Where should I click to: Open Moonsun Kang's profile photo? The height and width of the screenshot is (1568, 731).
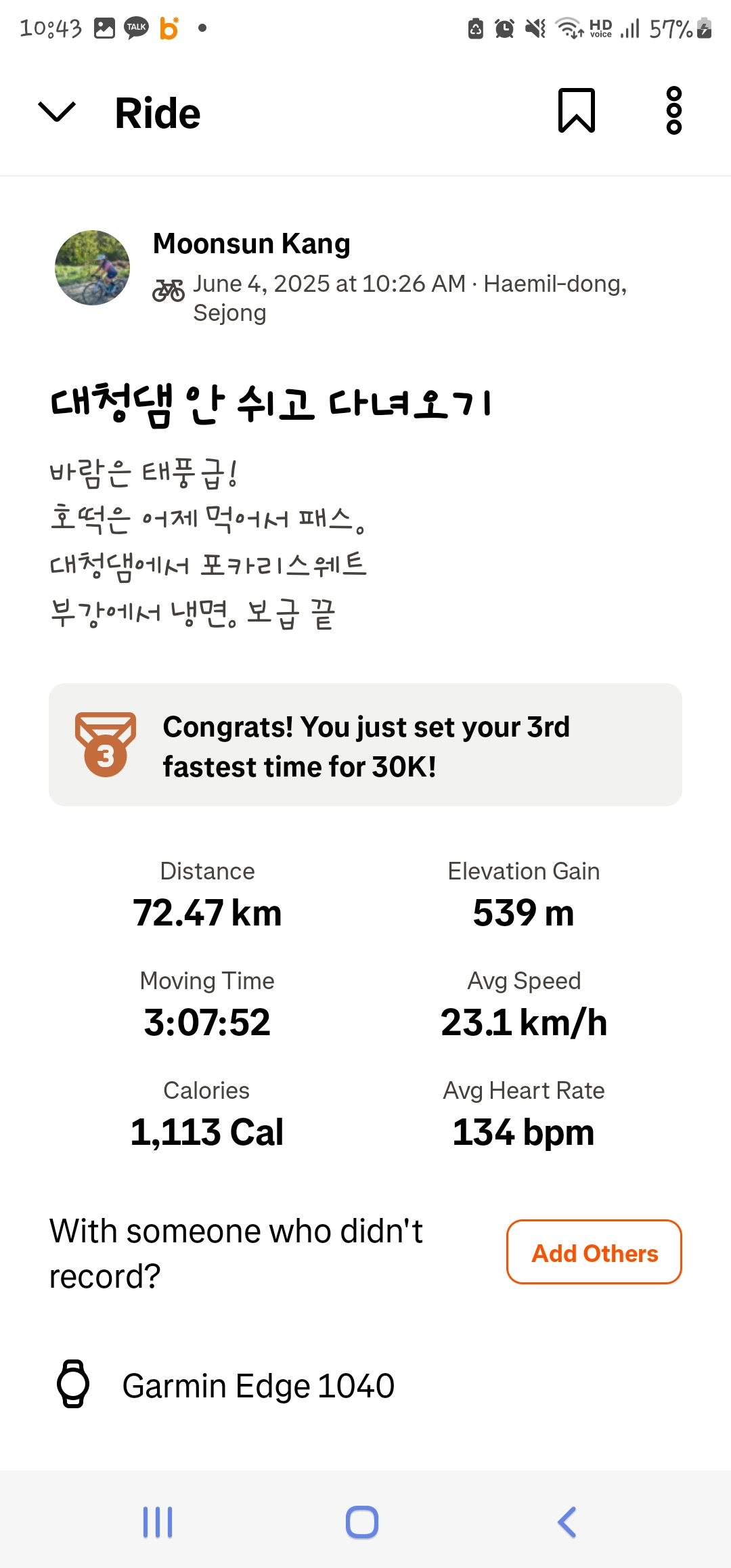tap(93, 268)
